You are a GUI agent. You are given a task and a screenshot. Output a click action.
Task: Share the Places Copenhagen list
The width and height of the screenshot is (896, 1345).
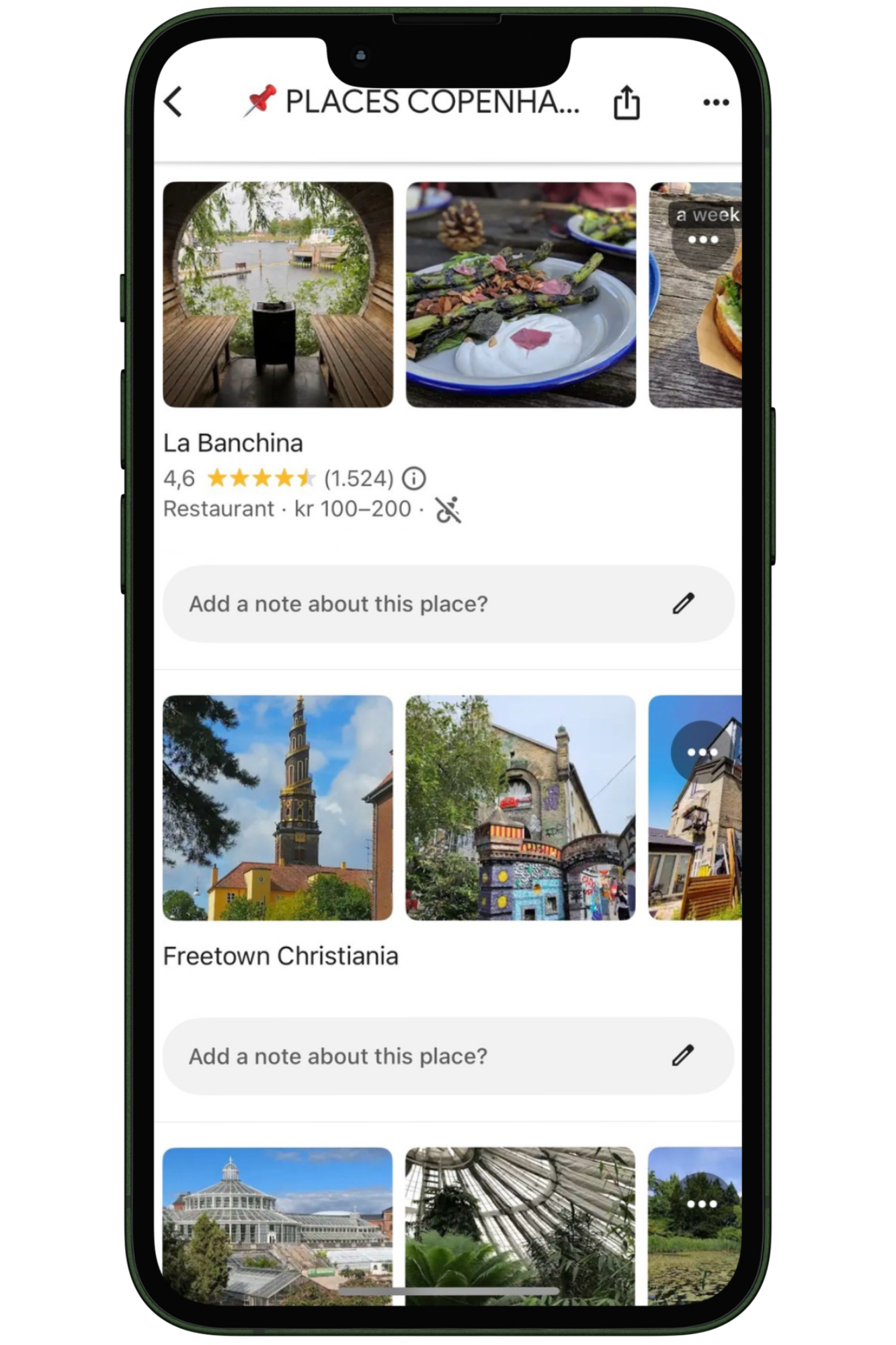tap(626, 103)
